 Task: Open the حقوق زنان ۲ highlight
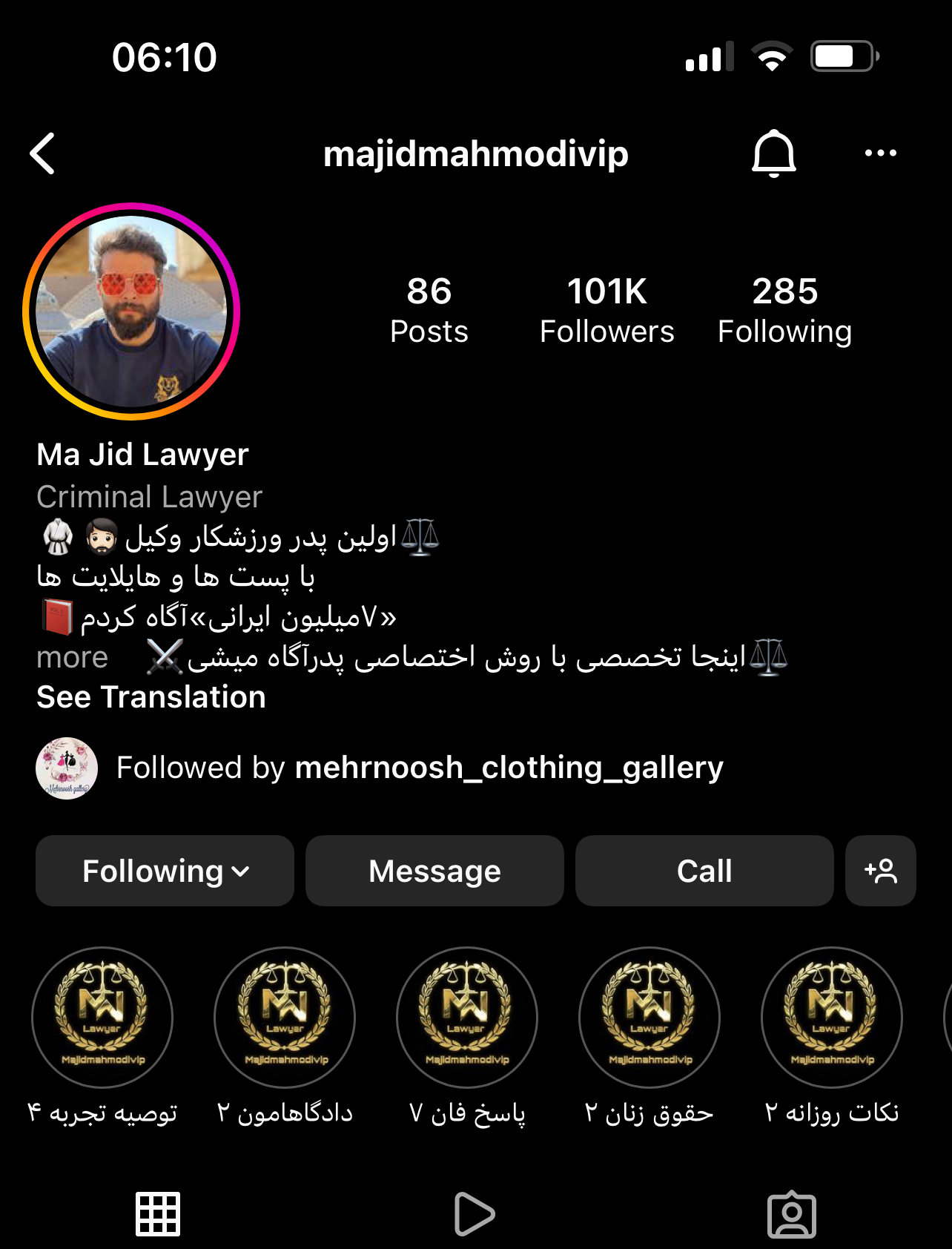[649, 1018]
